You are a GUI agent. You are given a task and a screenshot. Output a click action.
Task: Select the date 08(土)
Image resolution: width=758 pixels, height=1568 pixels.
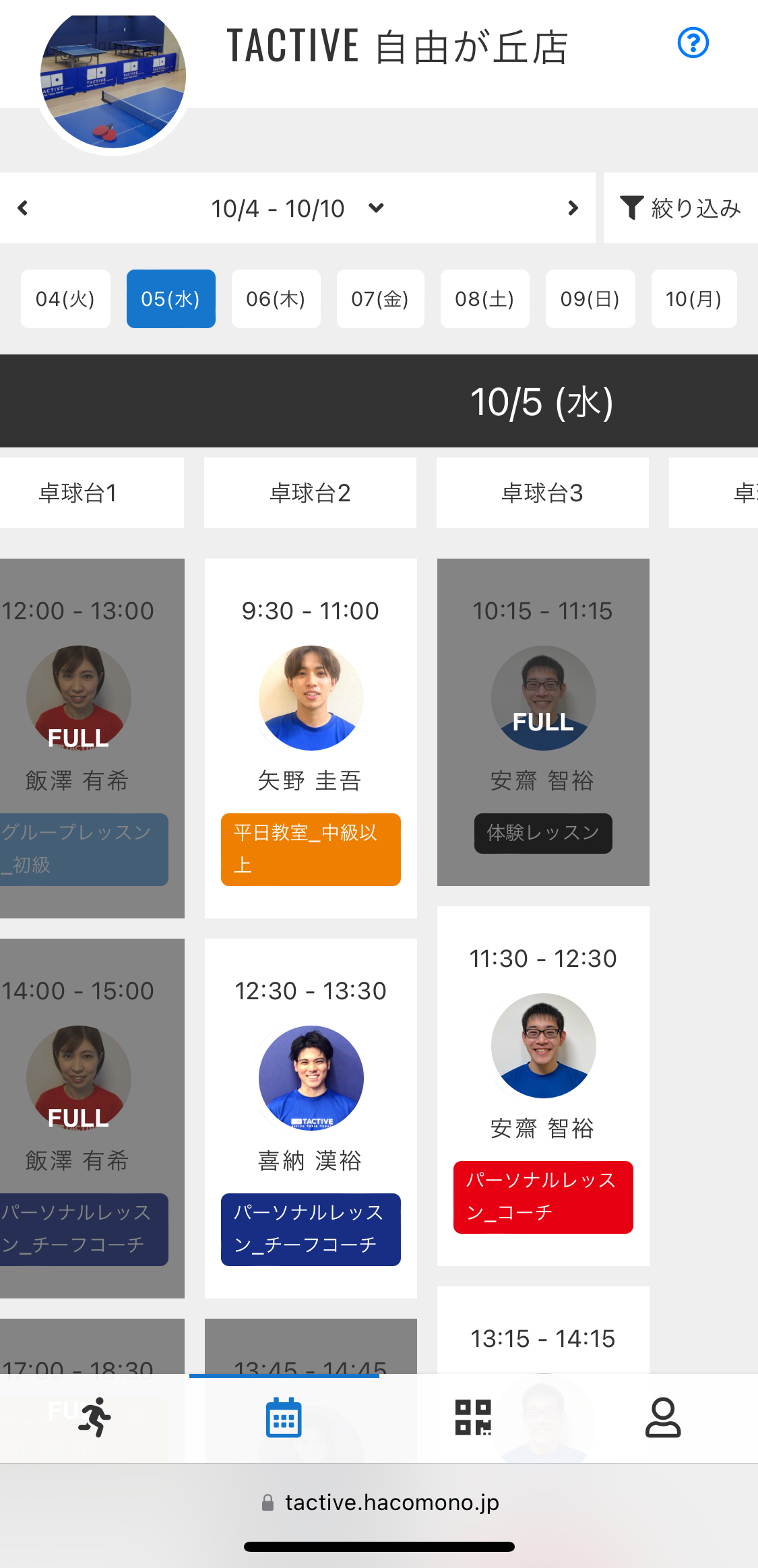pos(485,299)
